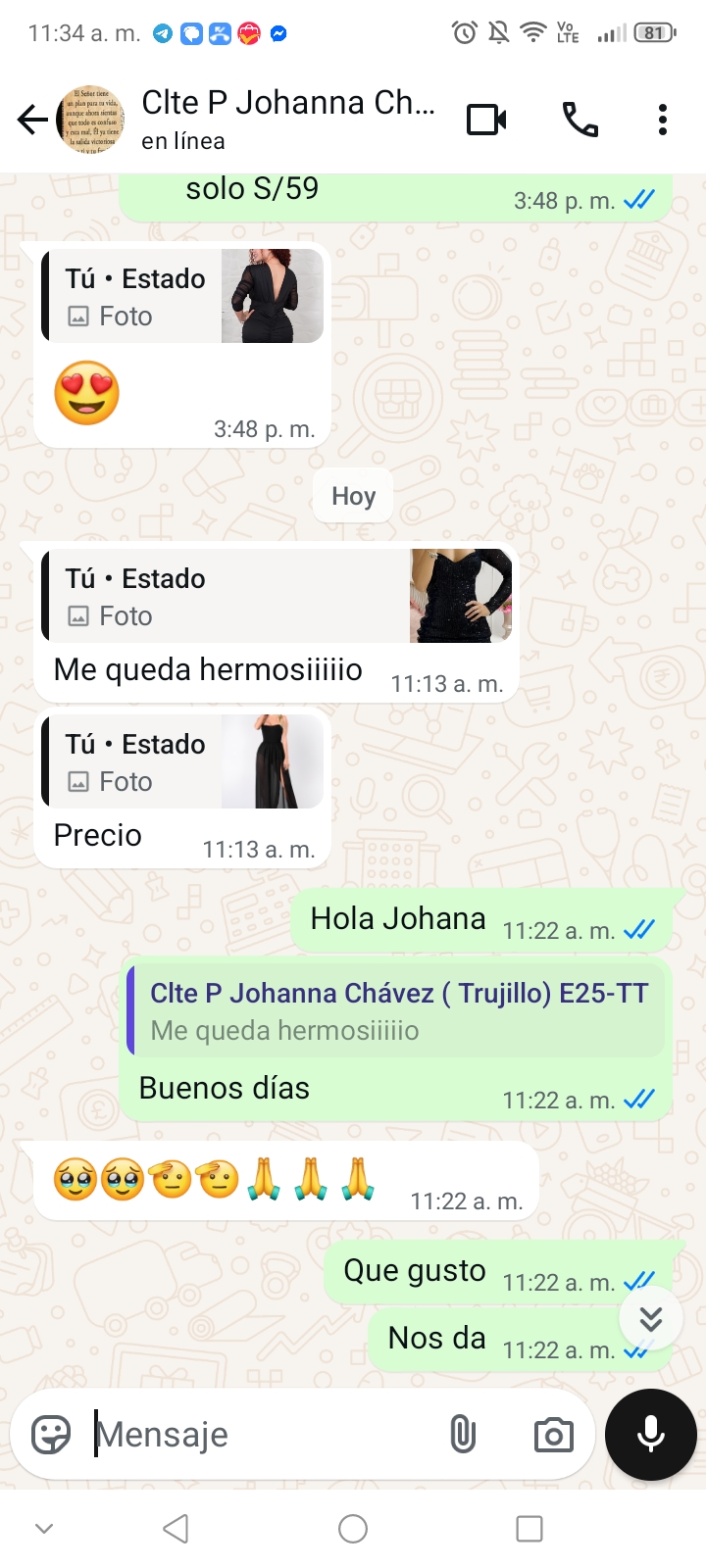
Task: Open the camera from message bar
Action: (x=553, y=1436)
